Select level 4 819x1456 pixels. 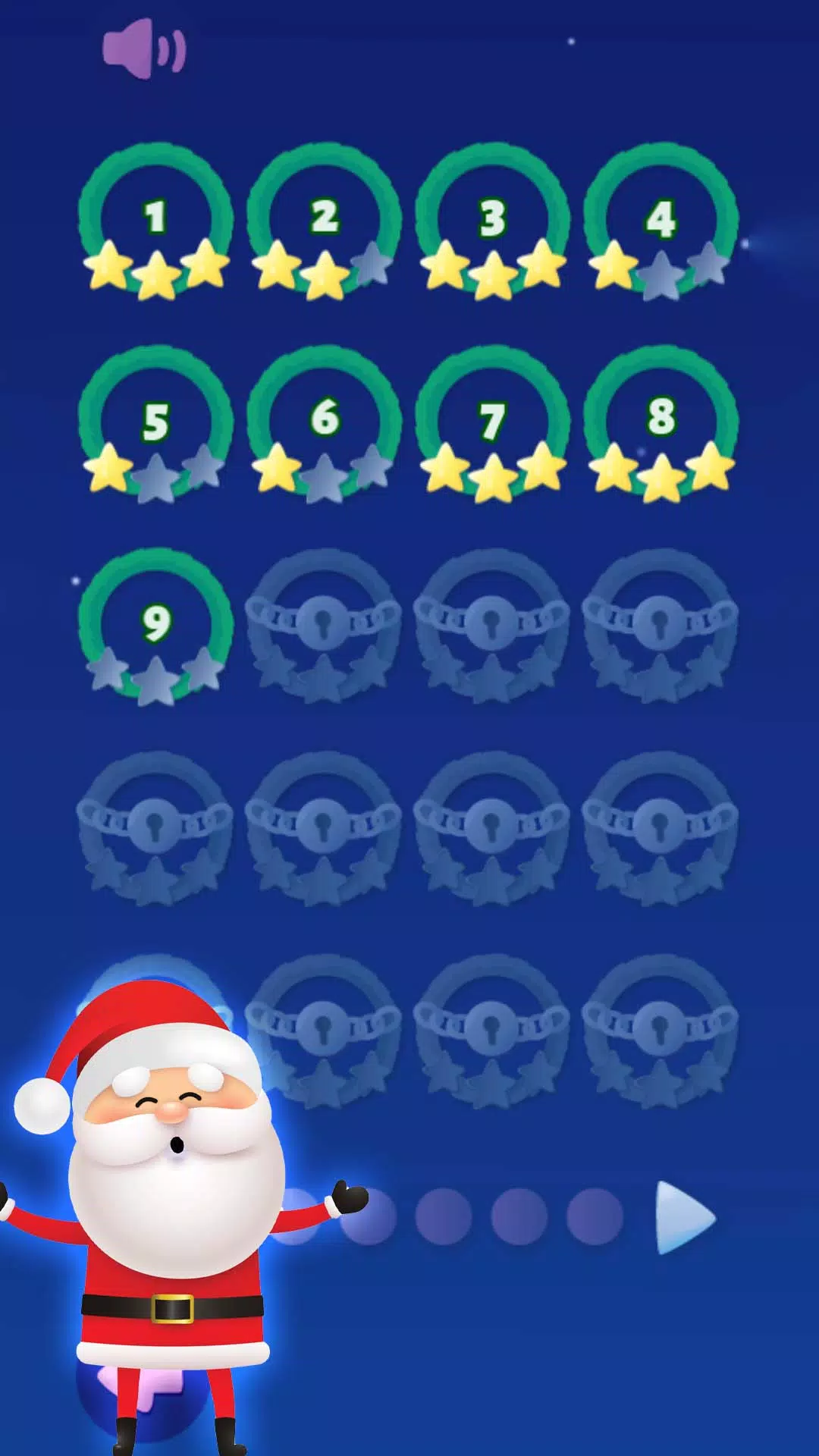pos(661,218)
